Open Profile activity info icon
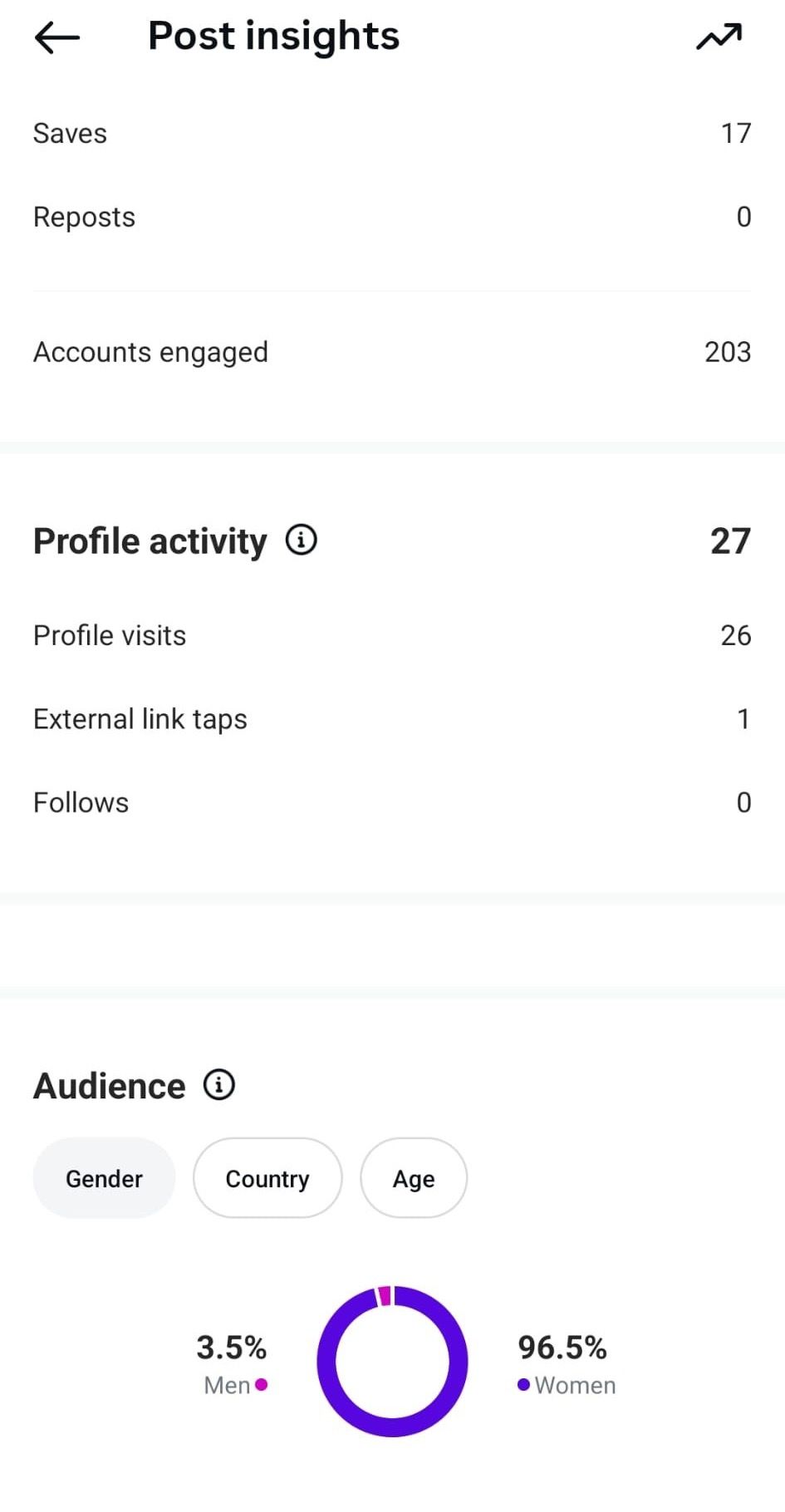785x1512 pixels. pyautogui.click(x=302, y=540)
